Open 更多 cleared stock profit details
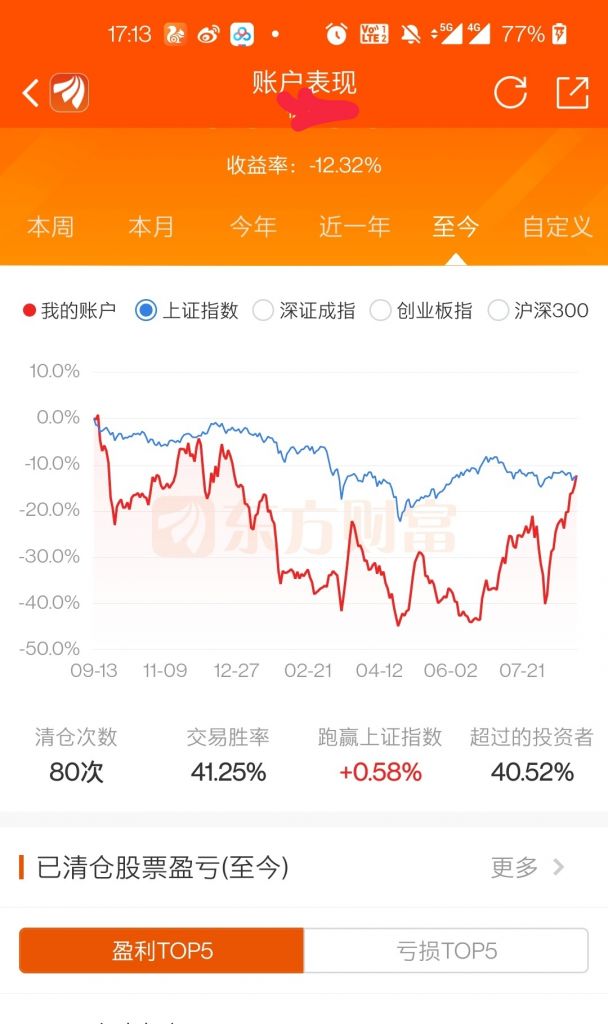This screenshot has height=1024, width=608. coord(529,867)
